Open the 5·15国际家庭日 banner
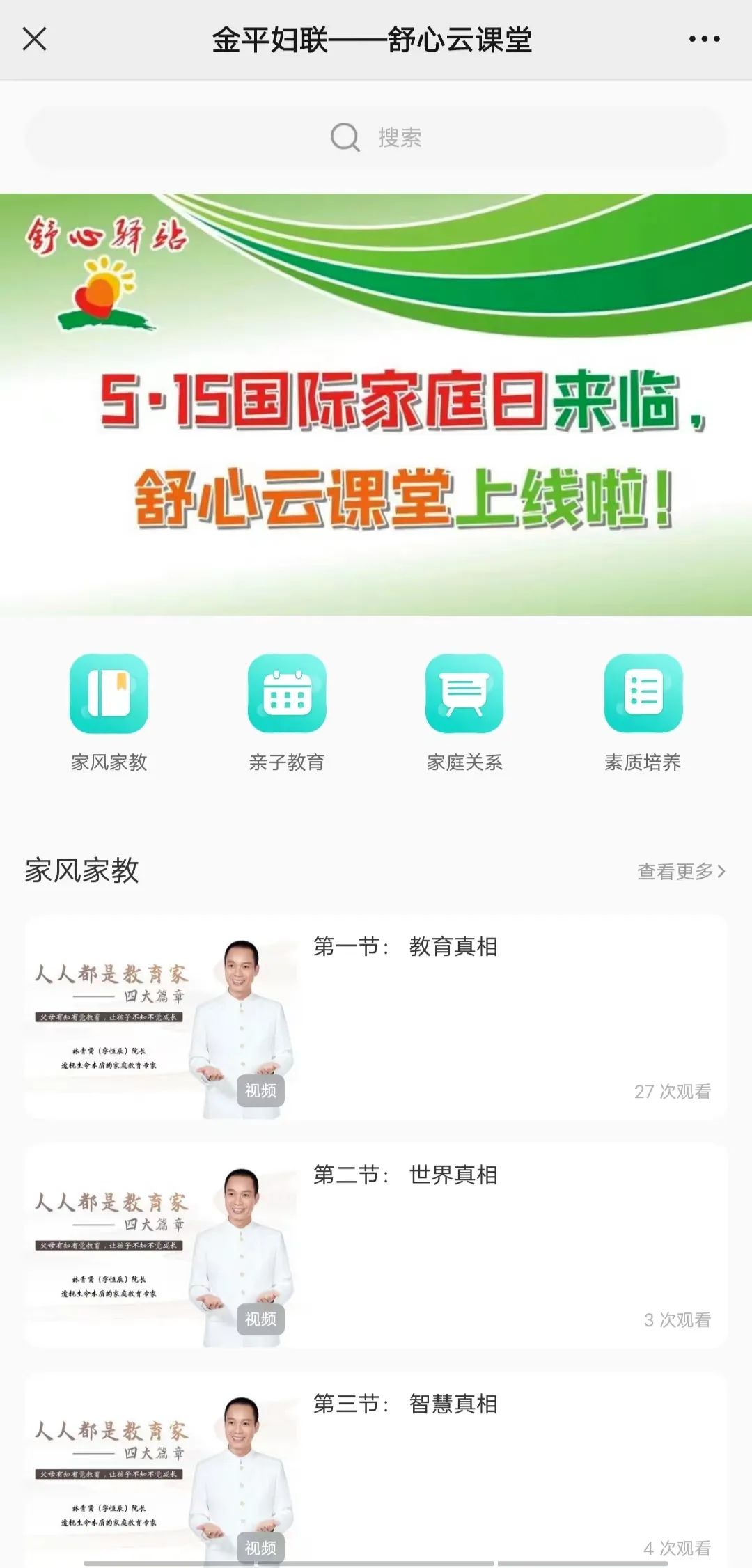Image resolution: width=752 pixels, height=1568 pixels. [x=376, y=404]
